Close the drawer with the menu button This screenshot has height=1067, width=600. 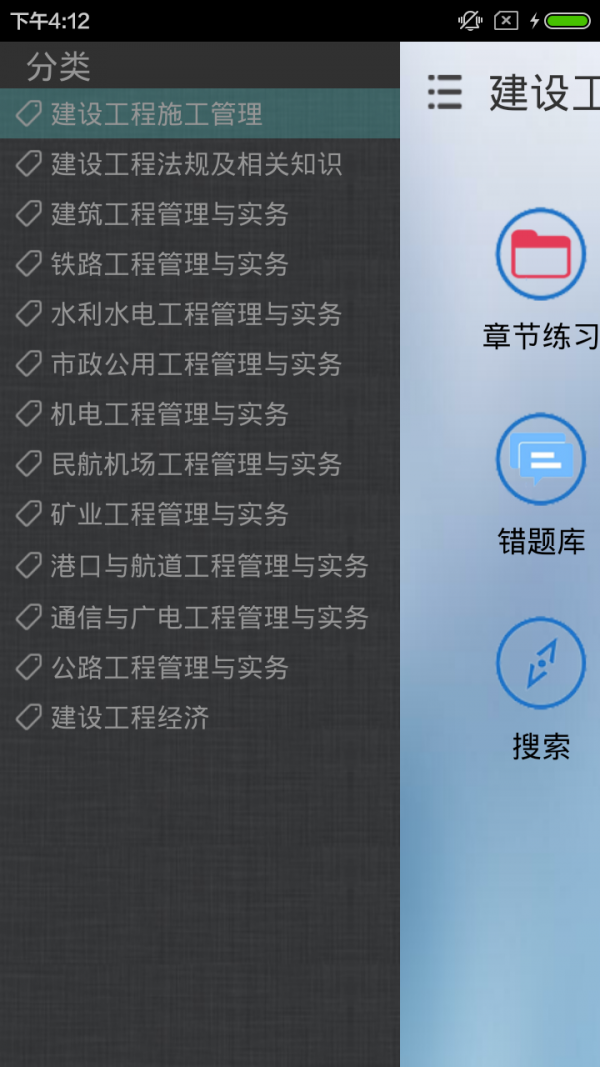point(445,91)
